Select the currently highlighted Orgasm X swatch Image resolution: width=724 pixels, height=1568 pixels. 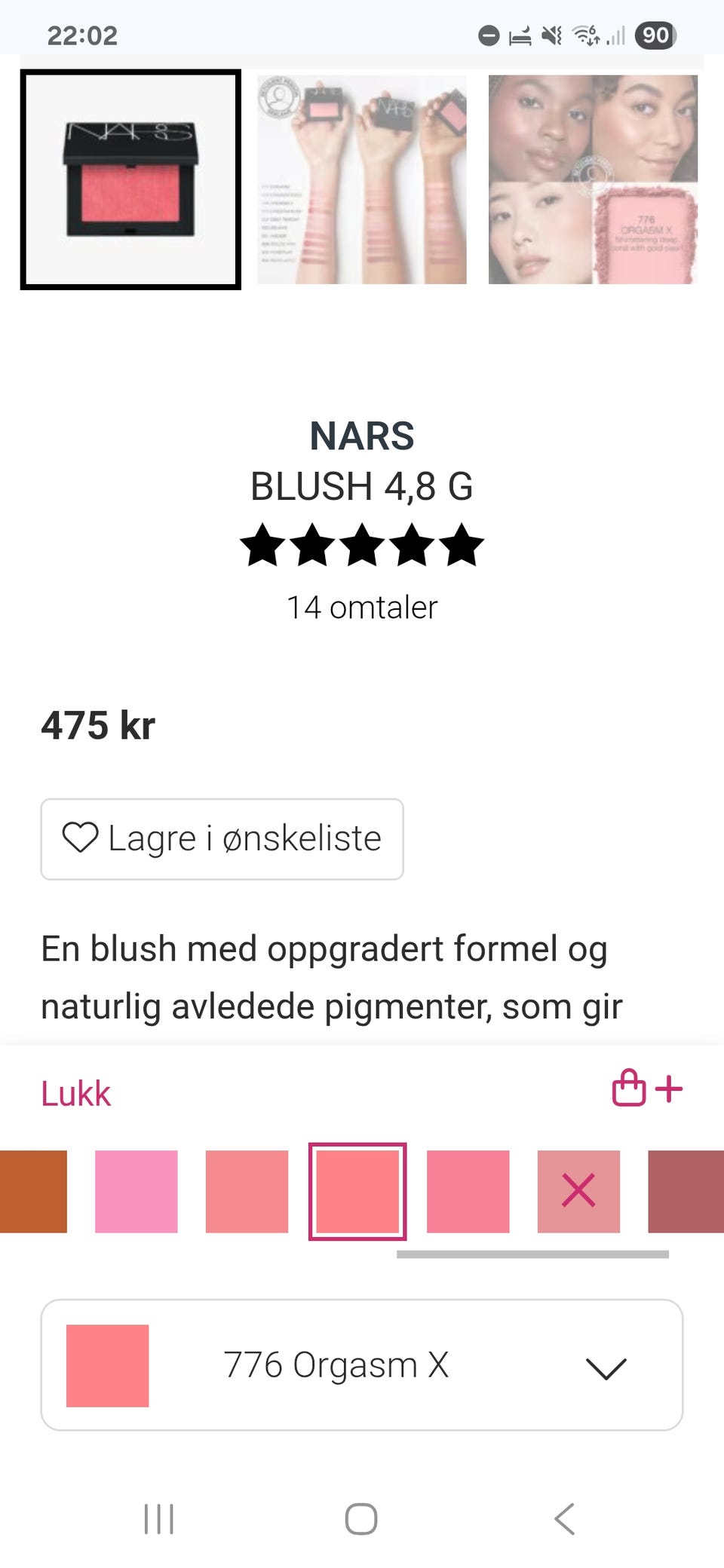click(358, 1191)
